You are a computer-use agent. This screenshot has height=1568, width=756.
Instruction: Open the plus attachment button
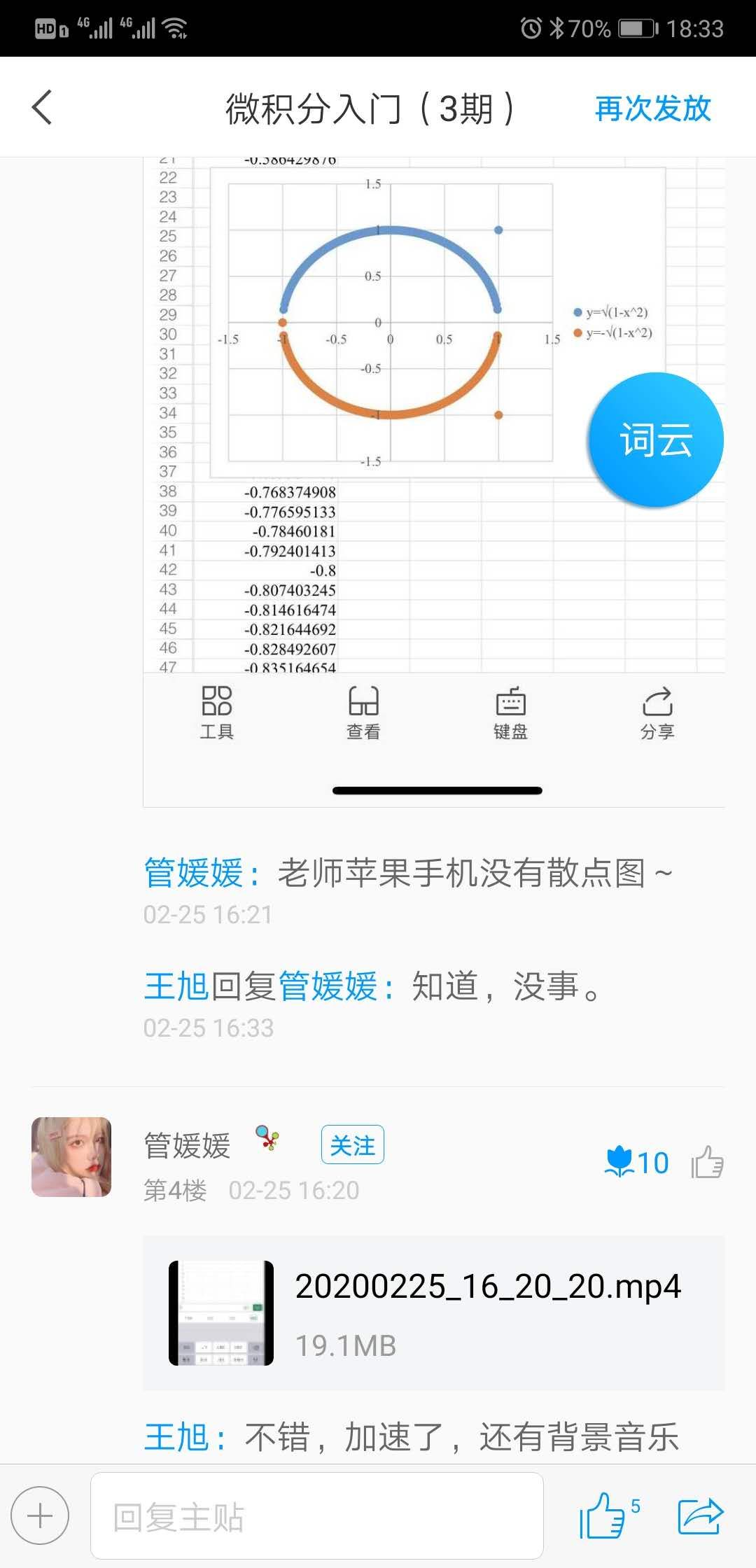click(40, 1515)
